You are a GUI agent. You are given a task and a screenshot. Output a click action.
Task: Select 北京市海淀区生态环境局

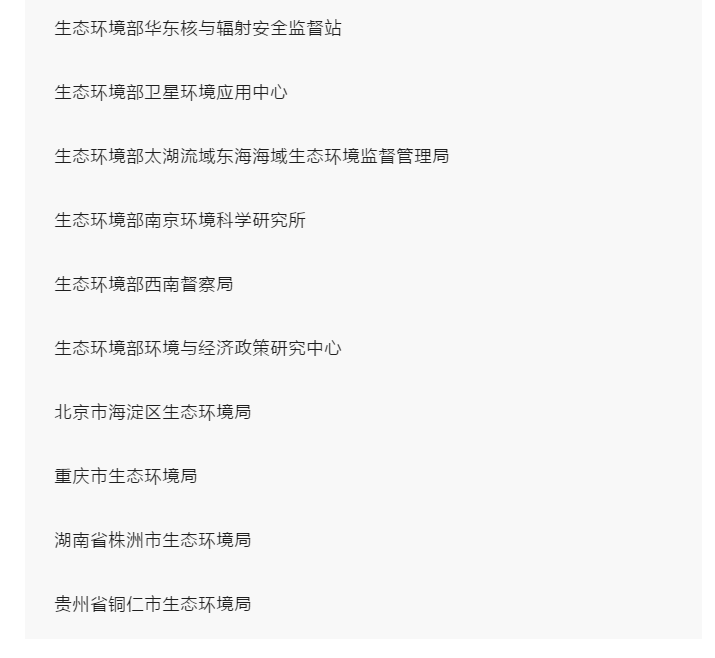point(152,412)
